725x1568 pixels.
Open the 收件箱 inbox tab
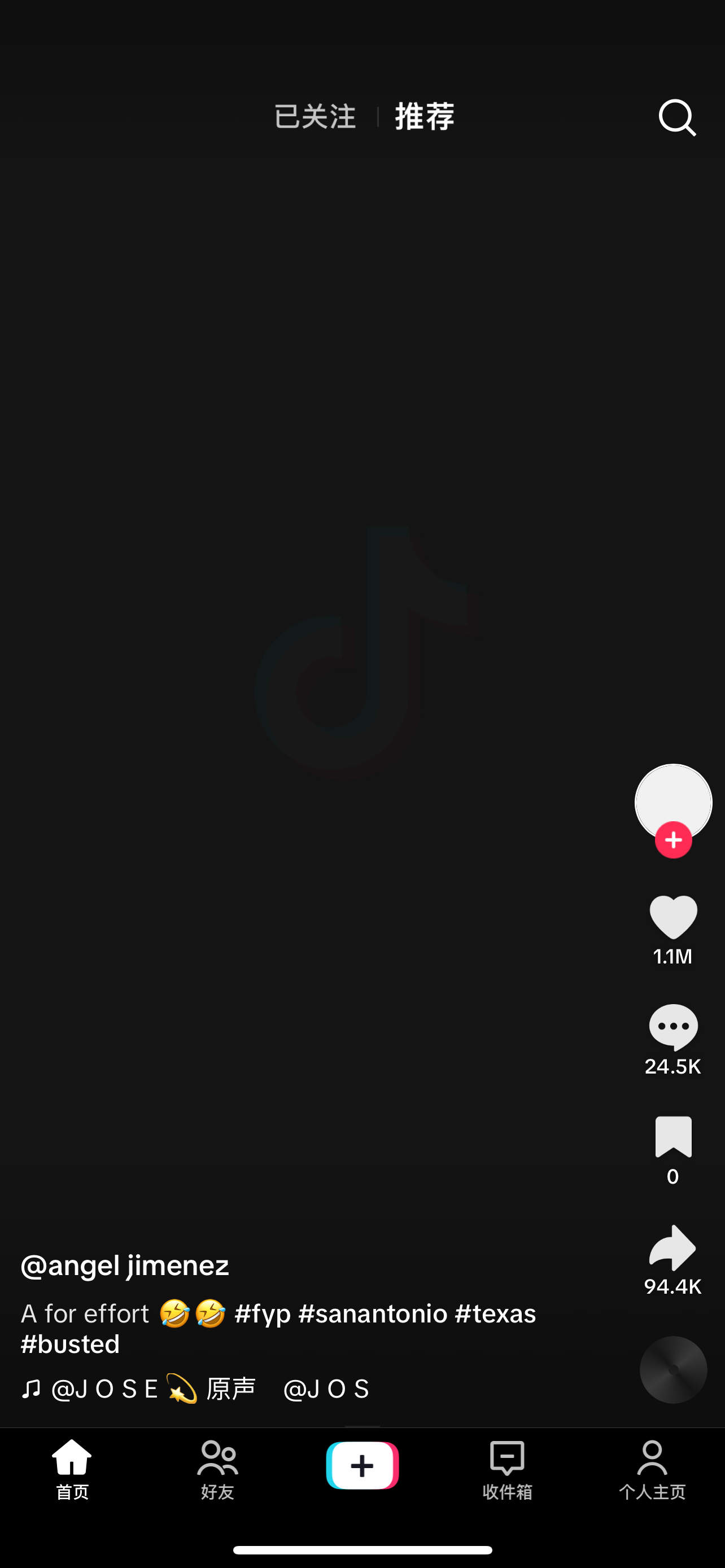pos(507,1468)
